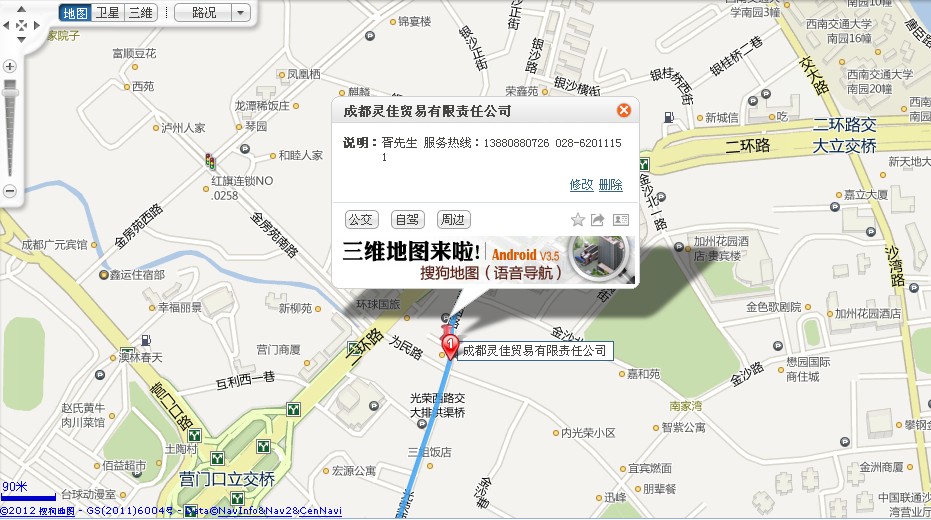Select the 地图 map view tab
The height and width of the screenshot is (520, 931).
[74, 13]
